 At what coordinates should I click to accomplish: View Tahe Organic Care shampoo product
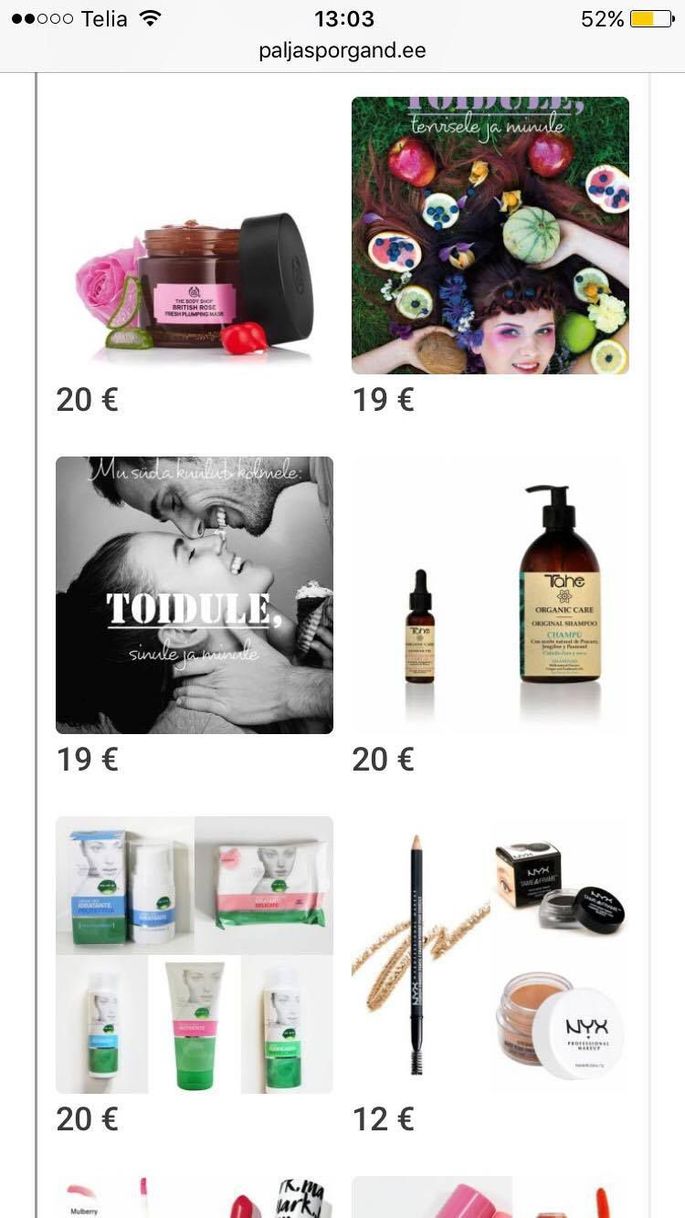pyautogui.click(x=490, y=595)
